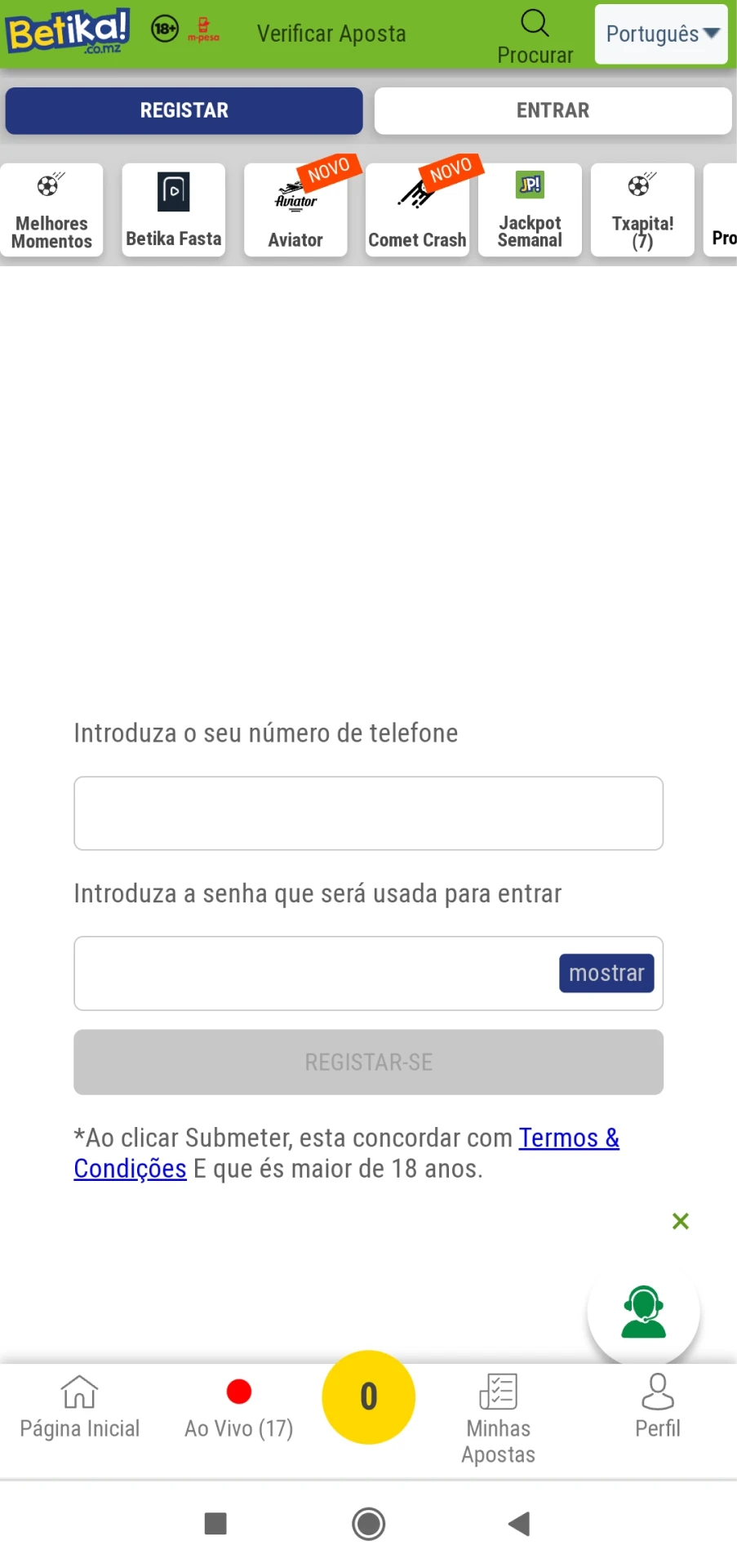Open Jackpot Semanal

[530, 209]
